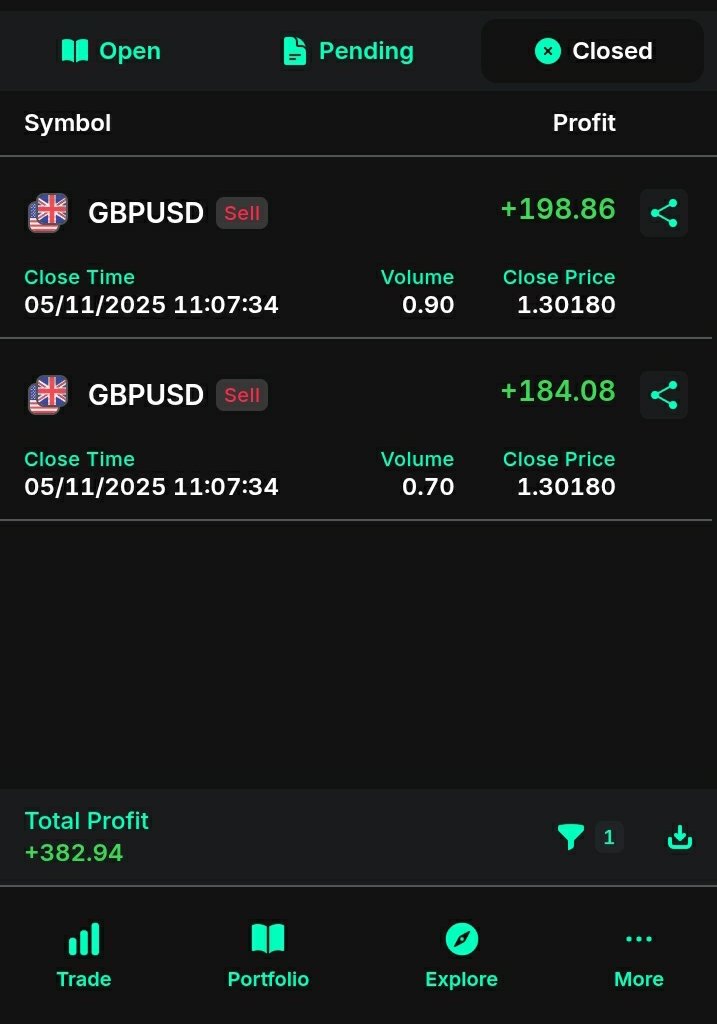This screenshot has width=717, height=1024.
Task: Open the filter options
Action: 571,837
